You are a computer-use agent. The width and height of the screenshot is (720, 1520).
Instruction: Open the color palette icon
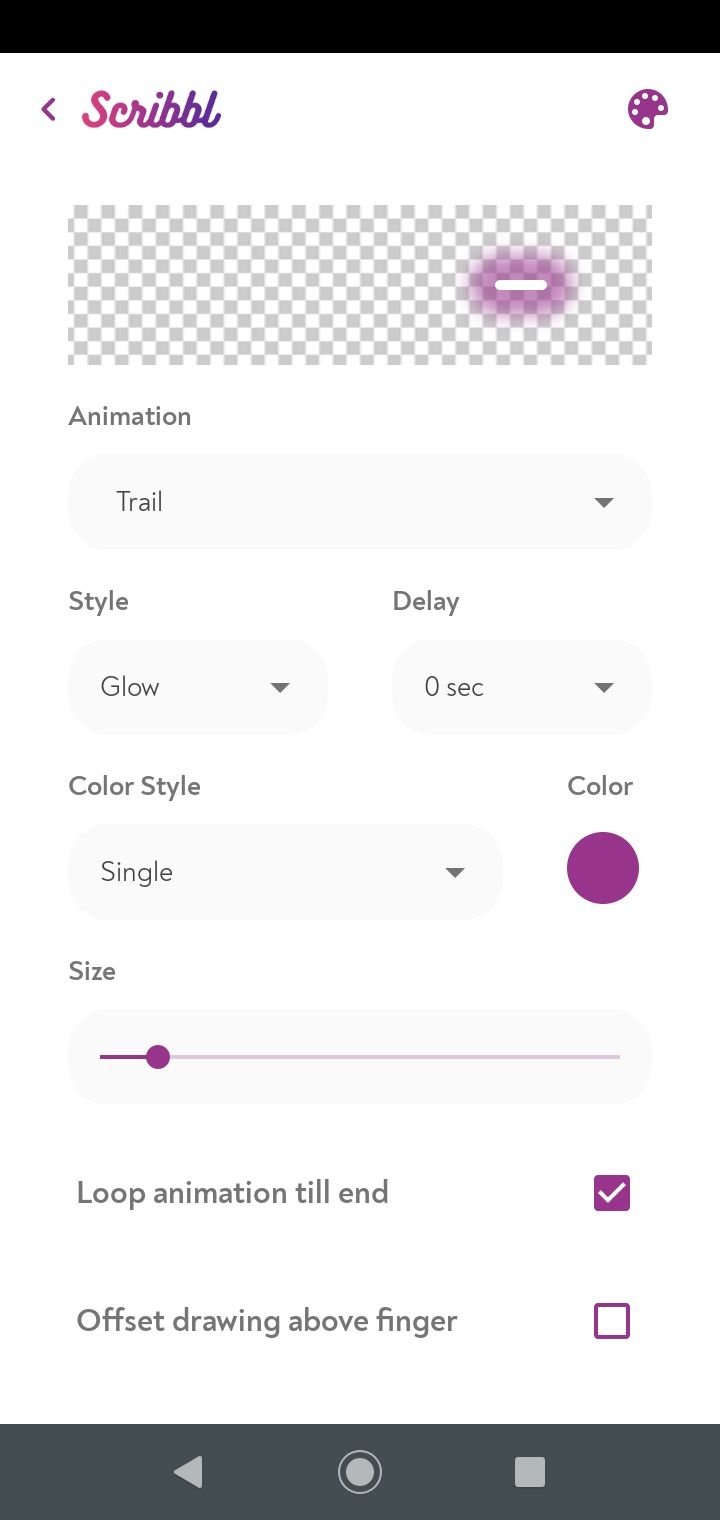[648, 109]
